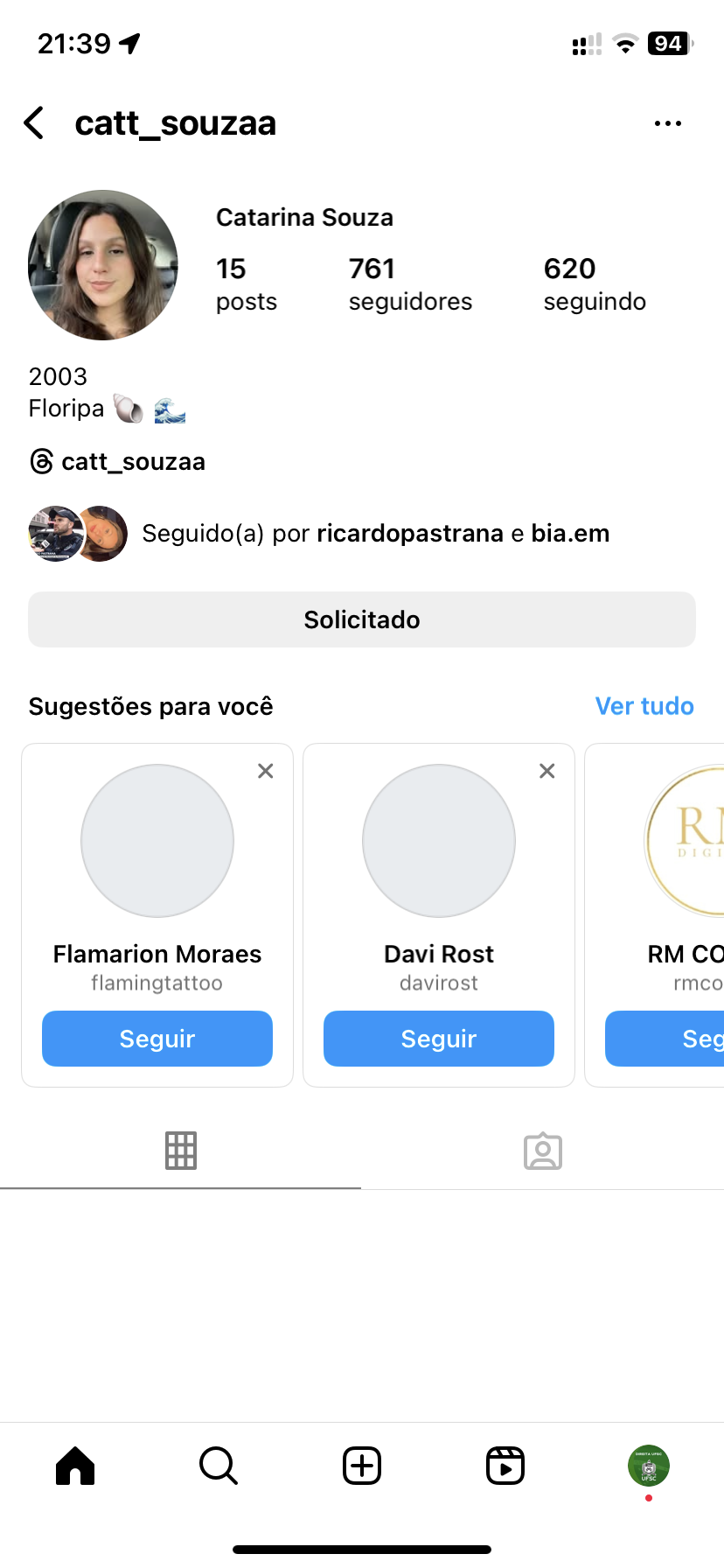Viewport: 724px width, 1568px height.
Task: Switch to the tagged photos tab
Action: [542, 1151]
